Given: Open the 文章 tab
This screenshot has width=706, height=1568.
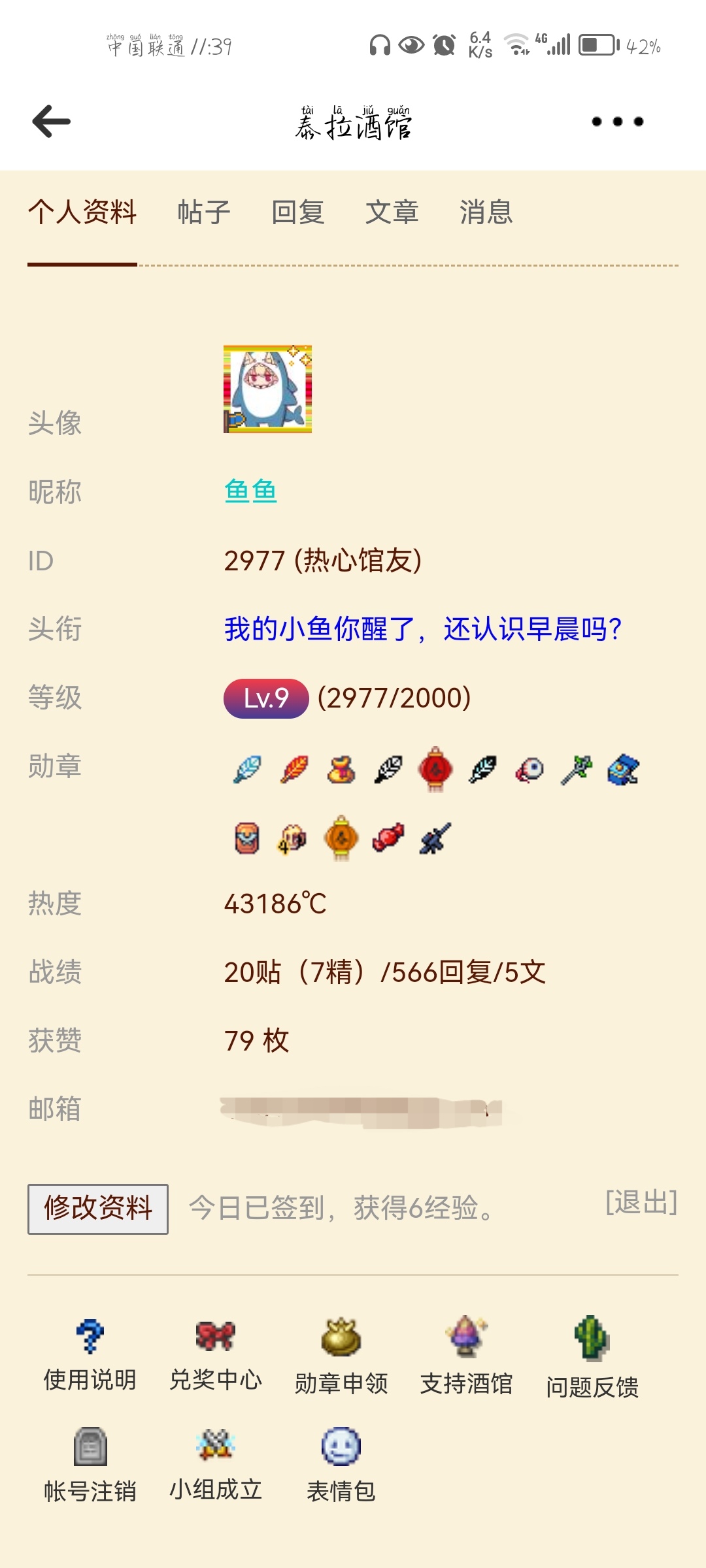Looking at the screenshot, I should (392, 213).
